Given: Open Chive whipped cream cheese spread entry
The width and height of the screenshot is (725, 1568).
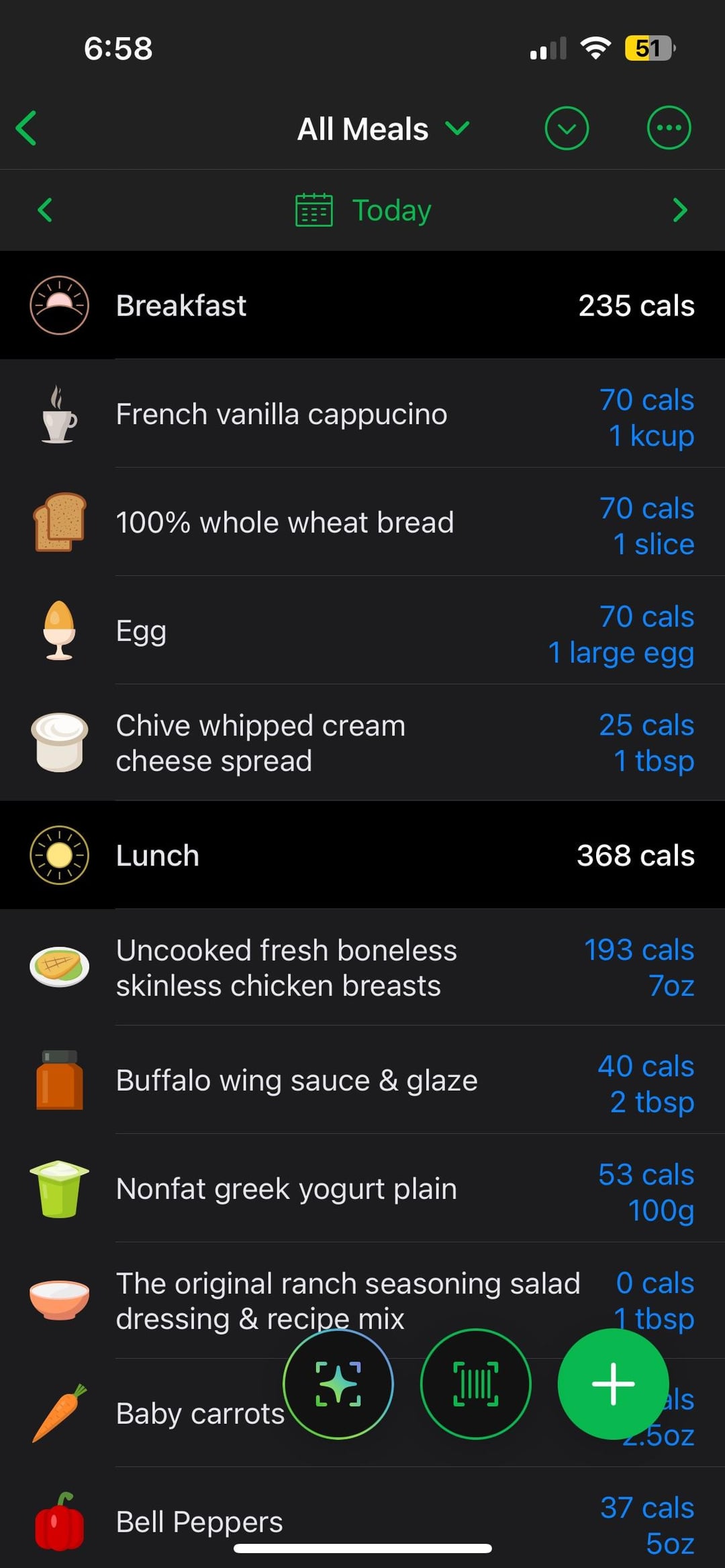Looking at the screenshot, I should point(362,743).
